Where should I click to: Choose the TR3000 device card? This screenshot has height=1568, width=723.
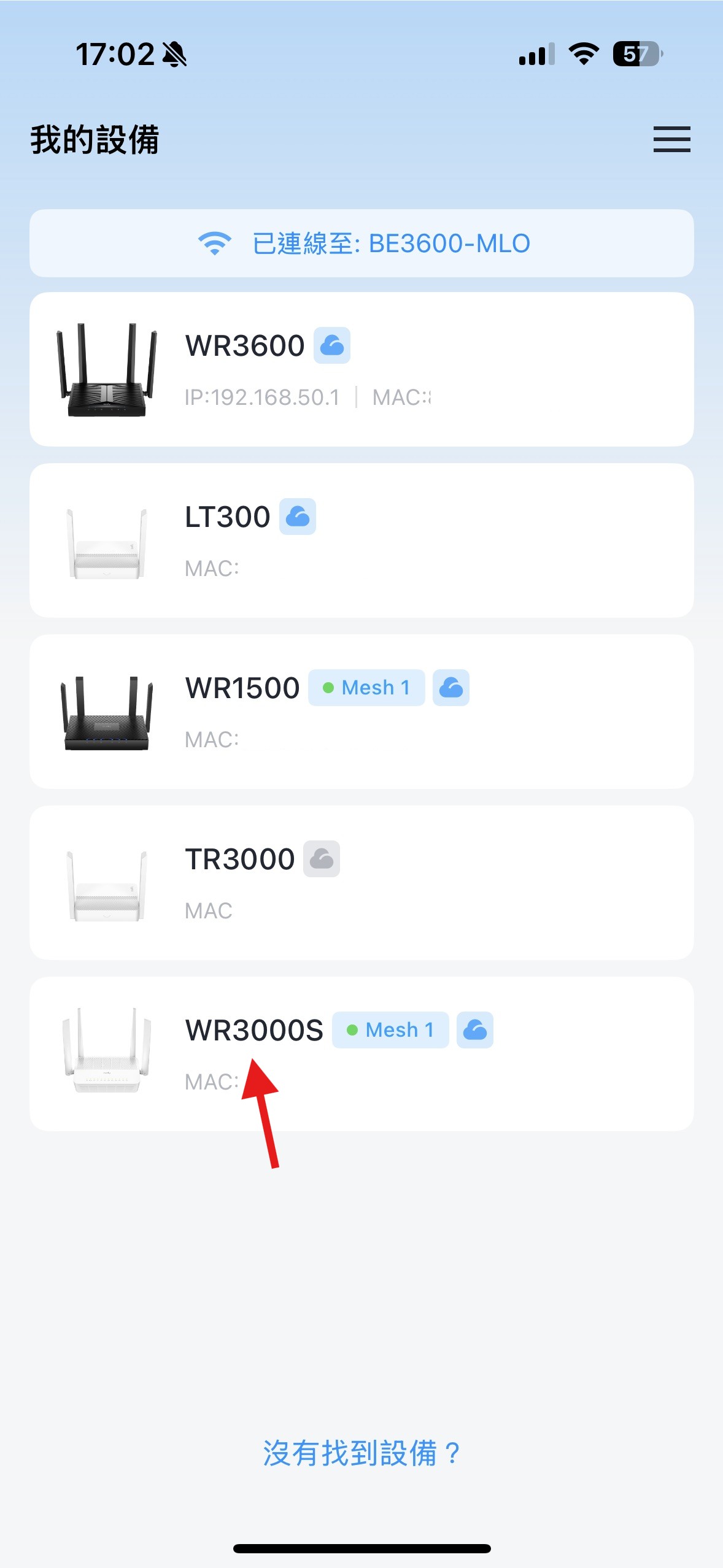pos(361,883)
